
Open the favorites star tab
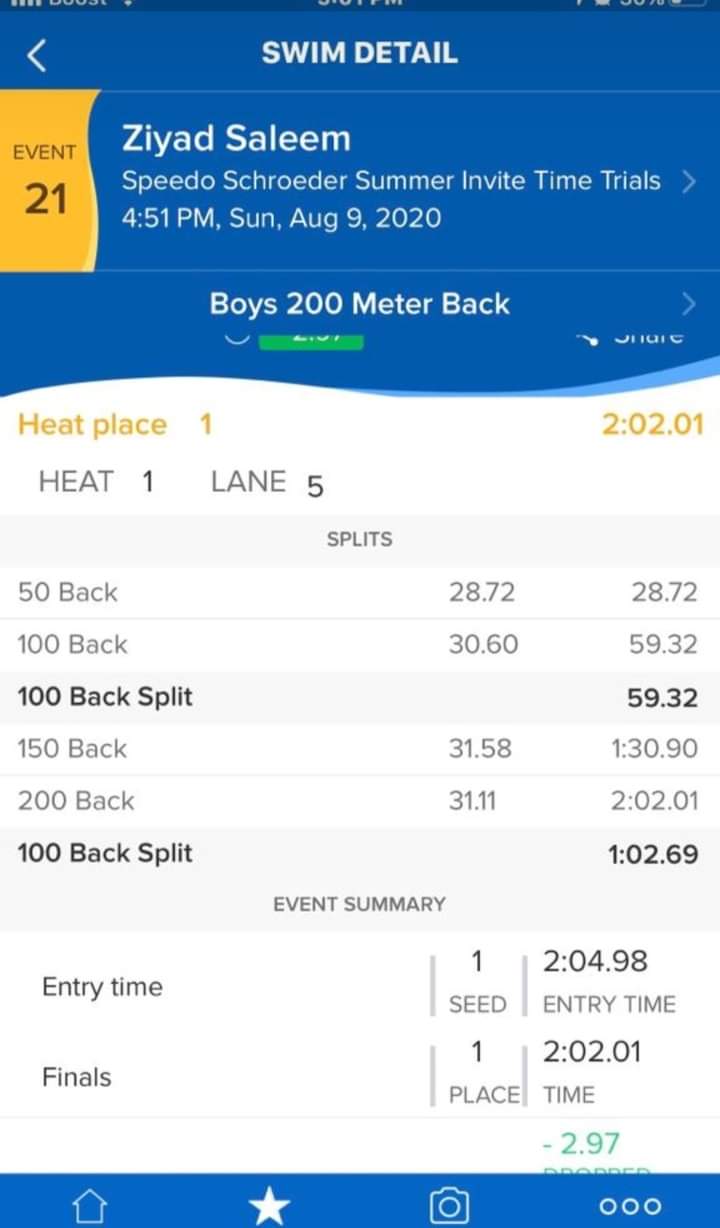pos(269,1206)
